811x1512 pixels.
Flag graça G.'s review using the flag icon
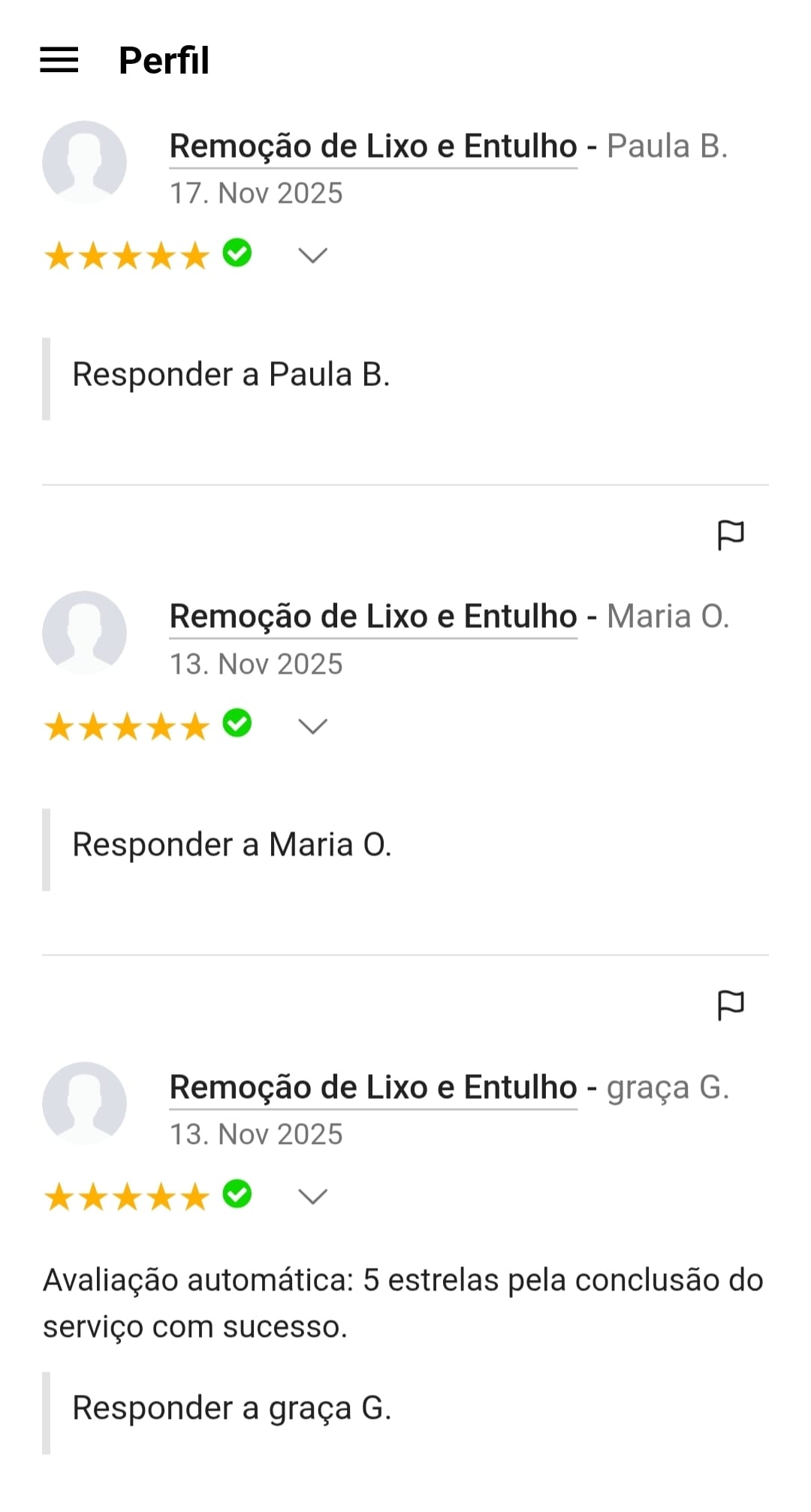pos(731,1004)
